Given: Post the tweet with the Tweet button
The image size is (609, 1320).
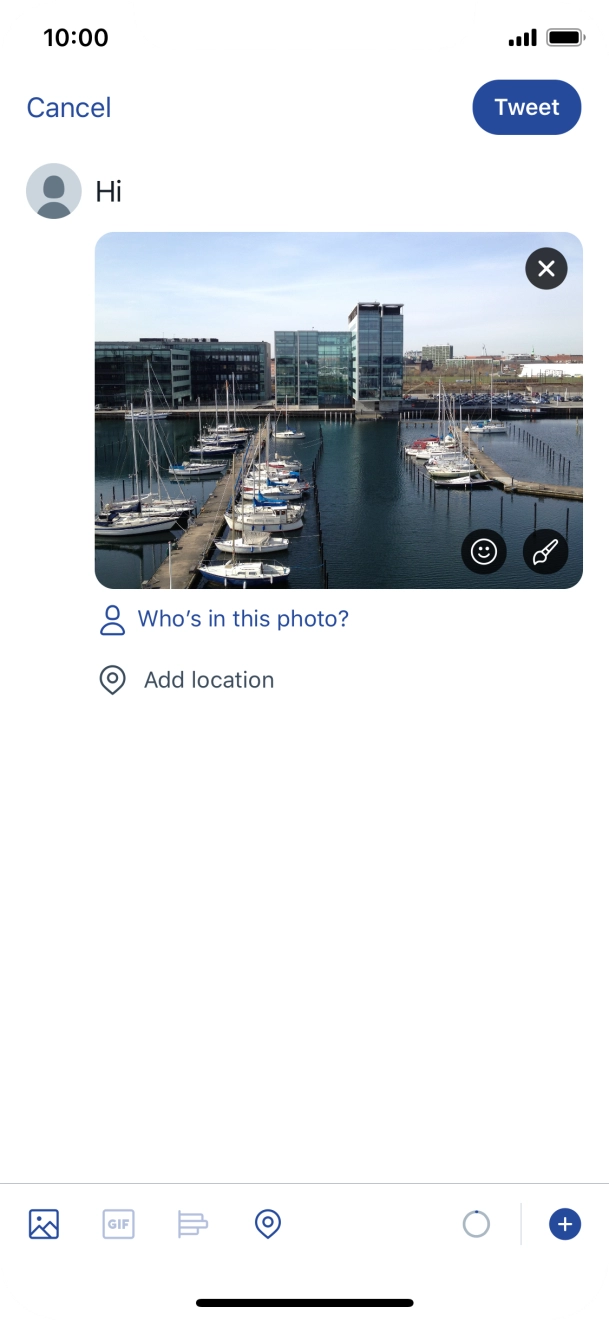Looking at the screenshot, I should (x=526, y=107).
